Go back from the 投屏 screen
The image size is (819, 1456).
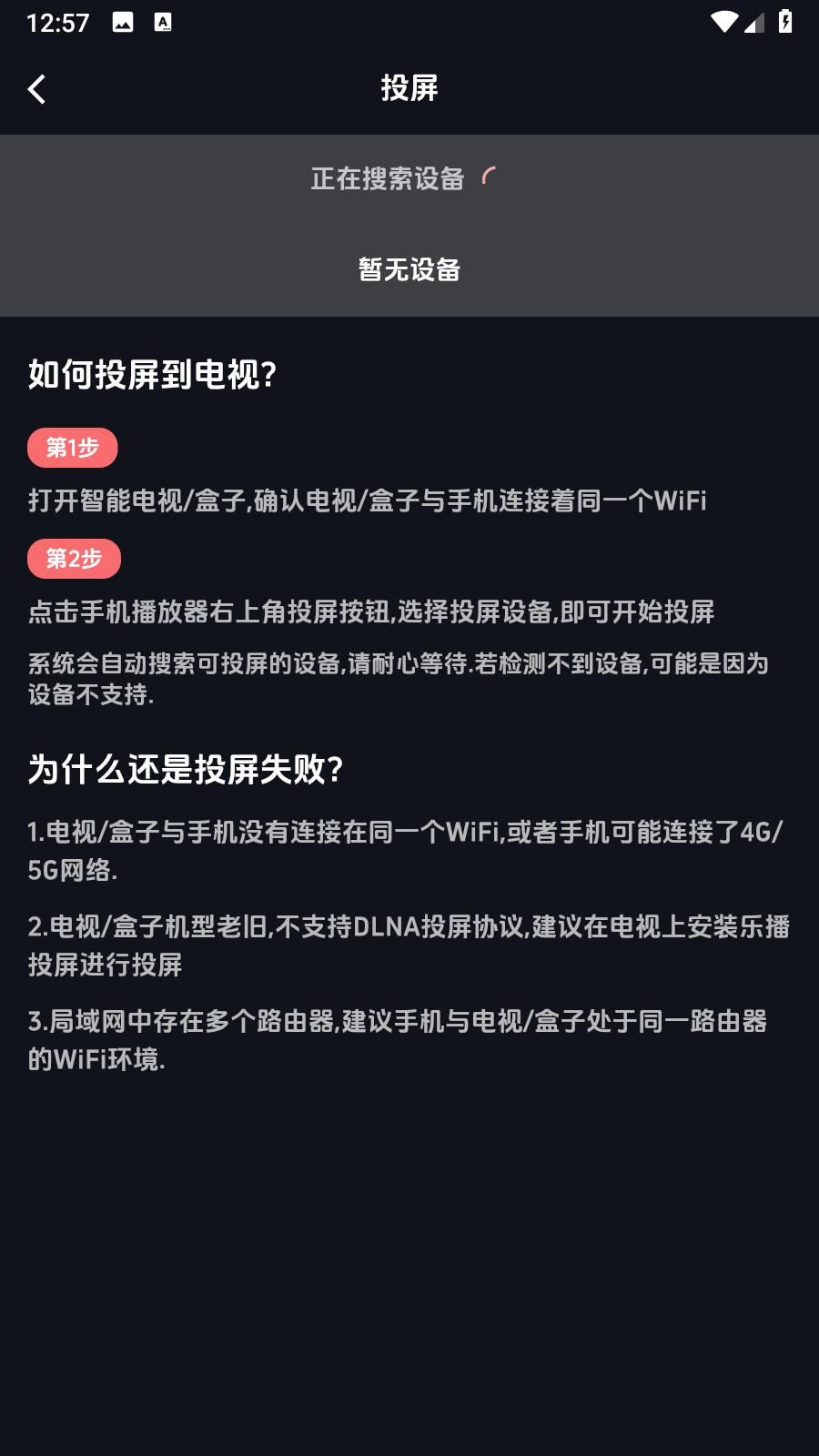click(x=37, y=89)
